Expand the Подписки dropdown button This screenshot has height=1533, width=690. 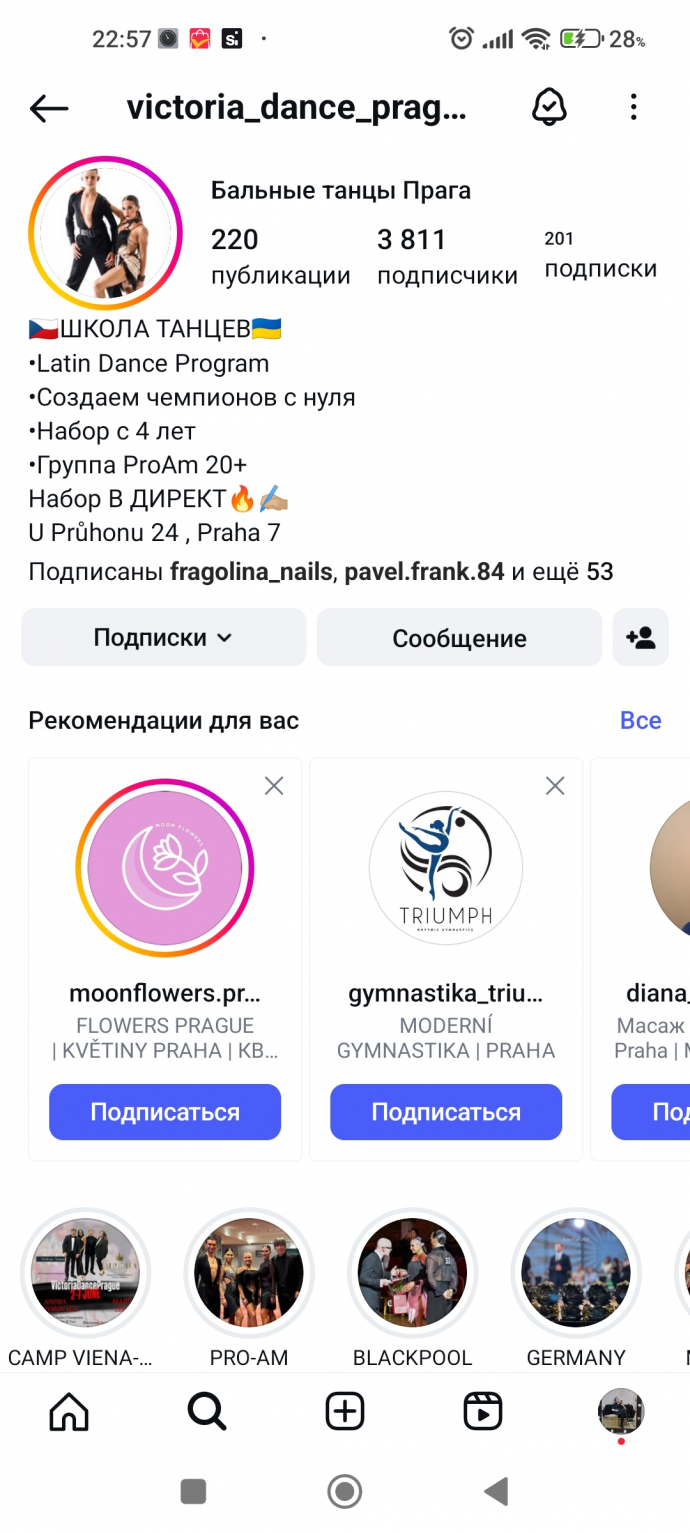click(x=164, y=638)
